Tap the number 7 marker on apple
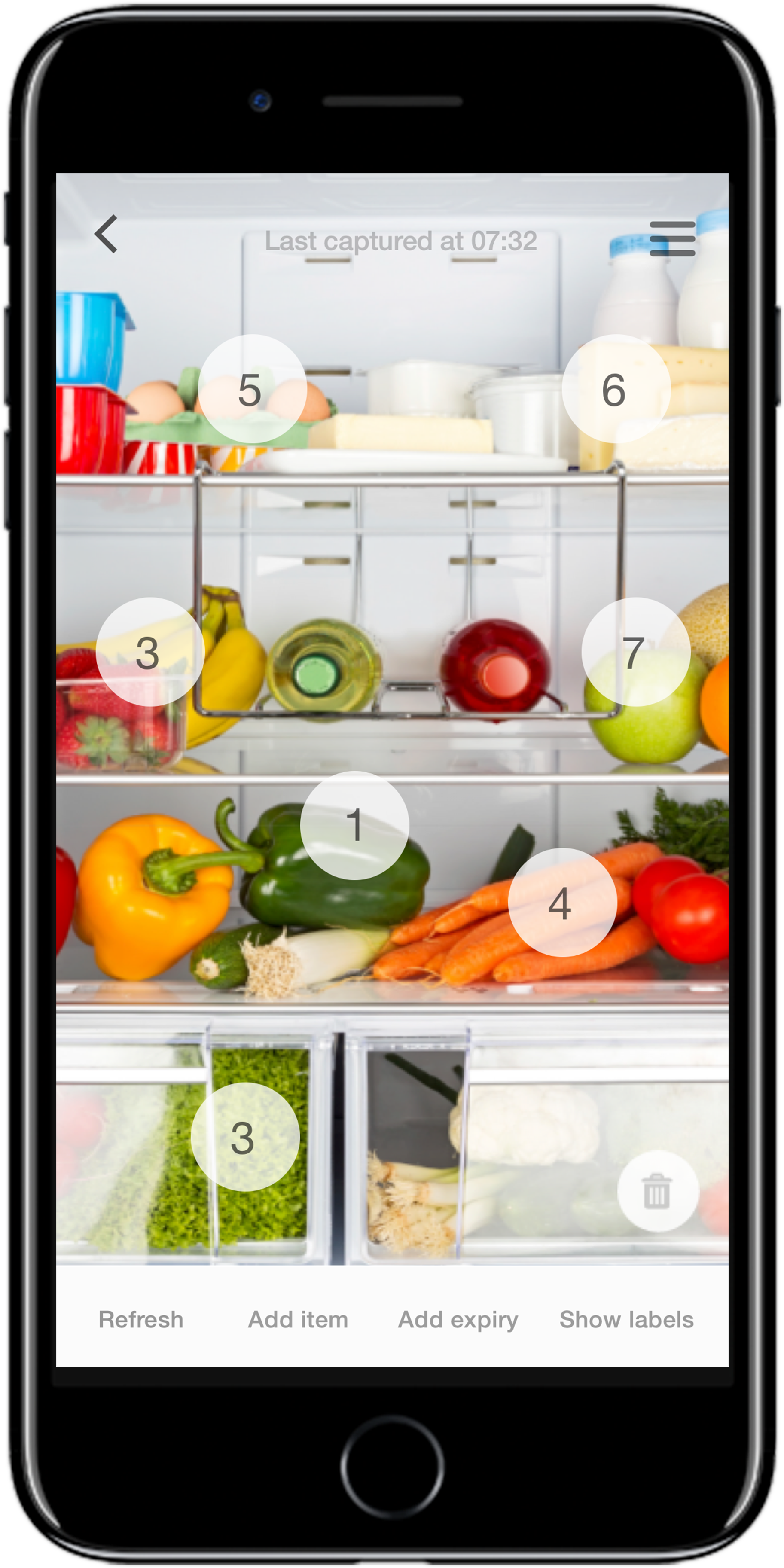 click(x=635, y=652)
